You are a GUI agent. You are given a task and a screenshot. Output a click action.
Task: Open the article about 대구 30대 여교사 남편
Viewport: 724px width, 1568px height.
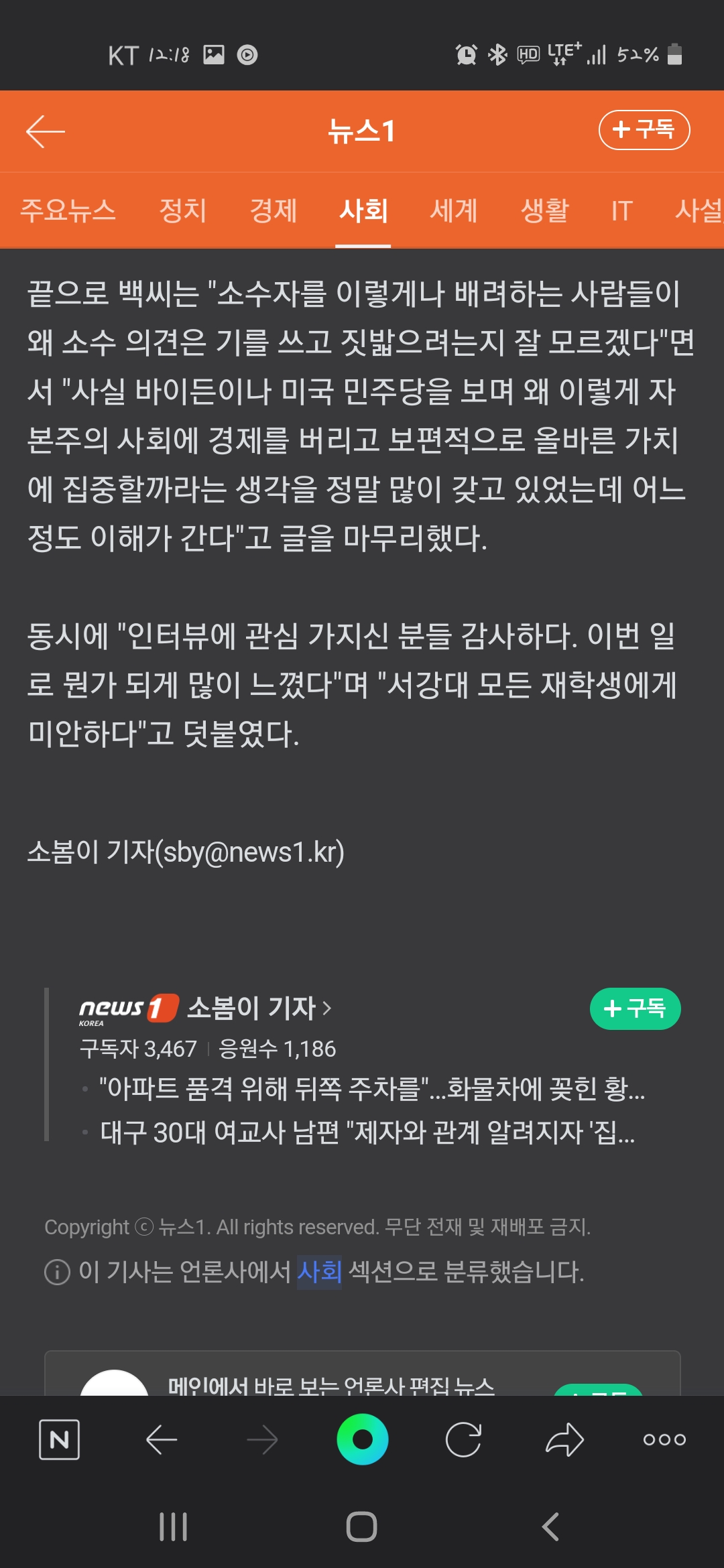click(367, 1132)
